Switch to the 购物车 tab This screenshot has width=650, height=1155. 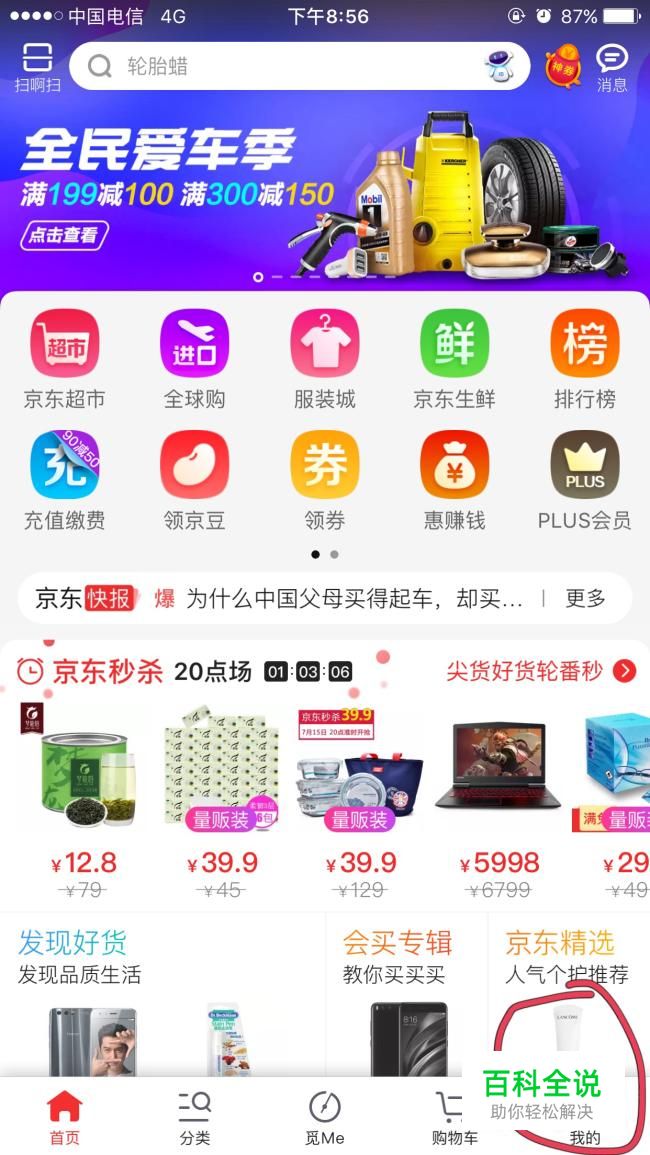(455, 1118)
